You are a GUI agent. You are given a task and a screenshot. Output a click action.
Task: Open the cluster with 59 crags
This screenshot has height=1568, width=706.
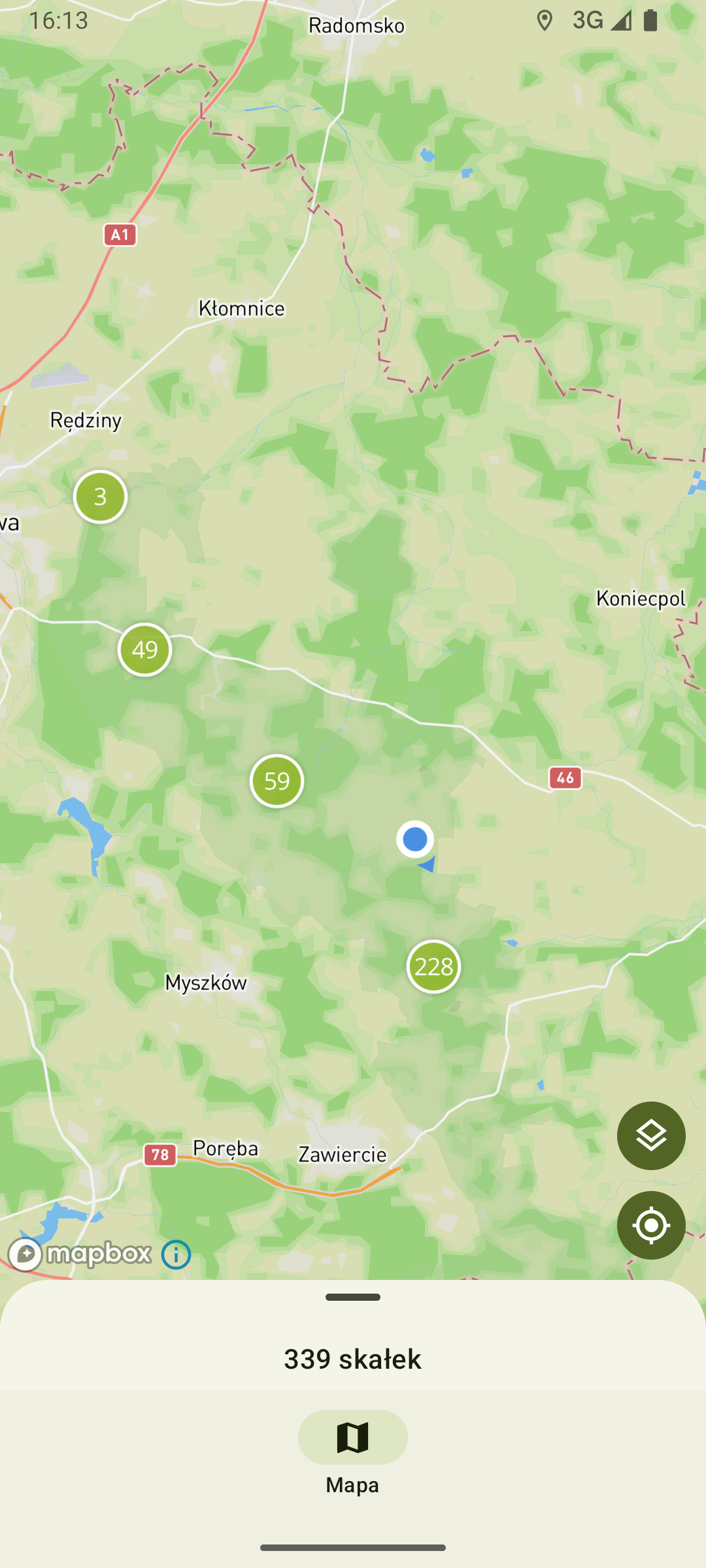pos(276,781)
